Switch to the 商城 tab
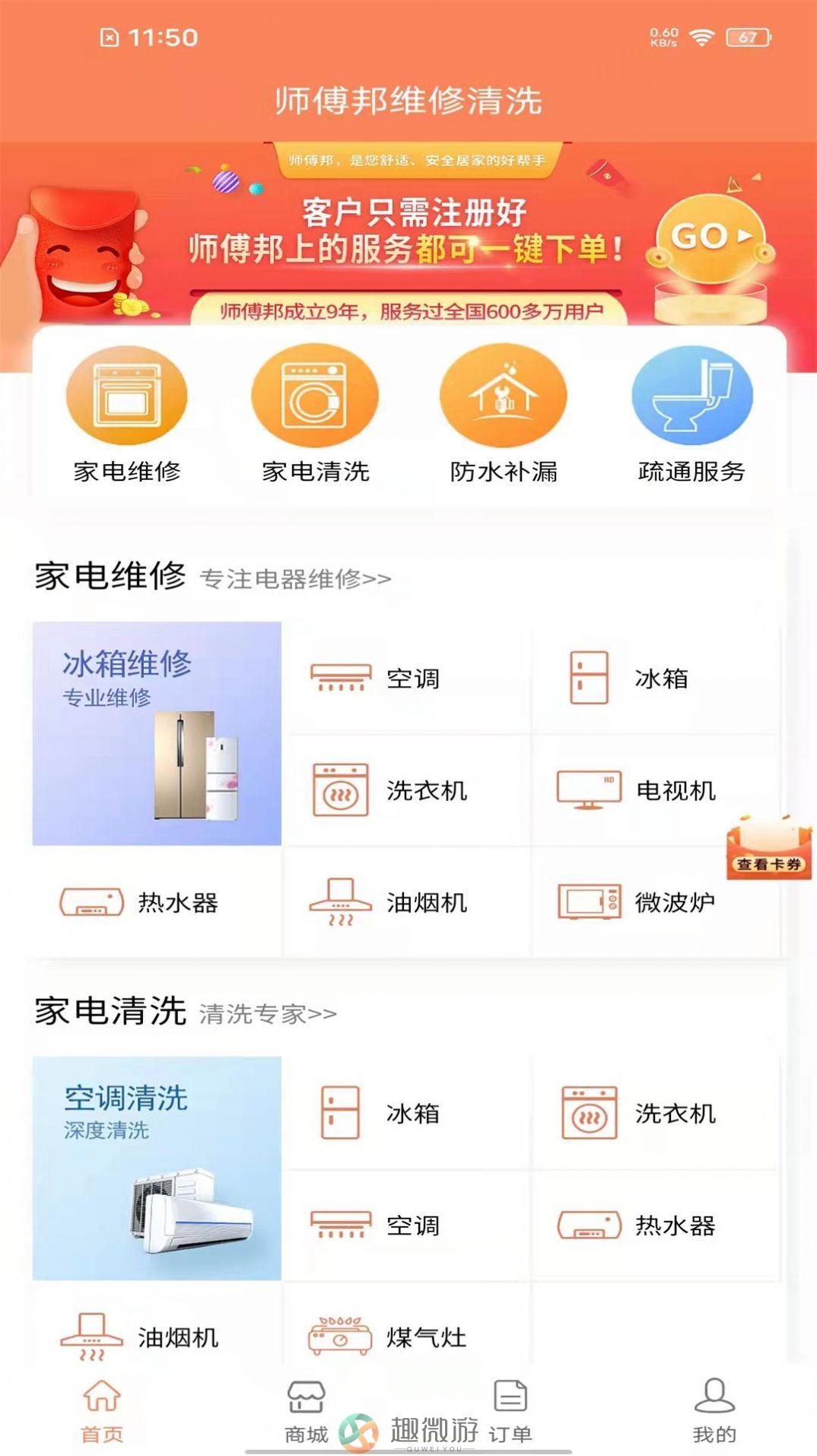Screen dimensions: 817x1456 tap(306, 1412)
